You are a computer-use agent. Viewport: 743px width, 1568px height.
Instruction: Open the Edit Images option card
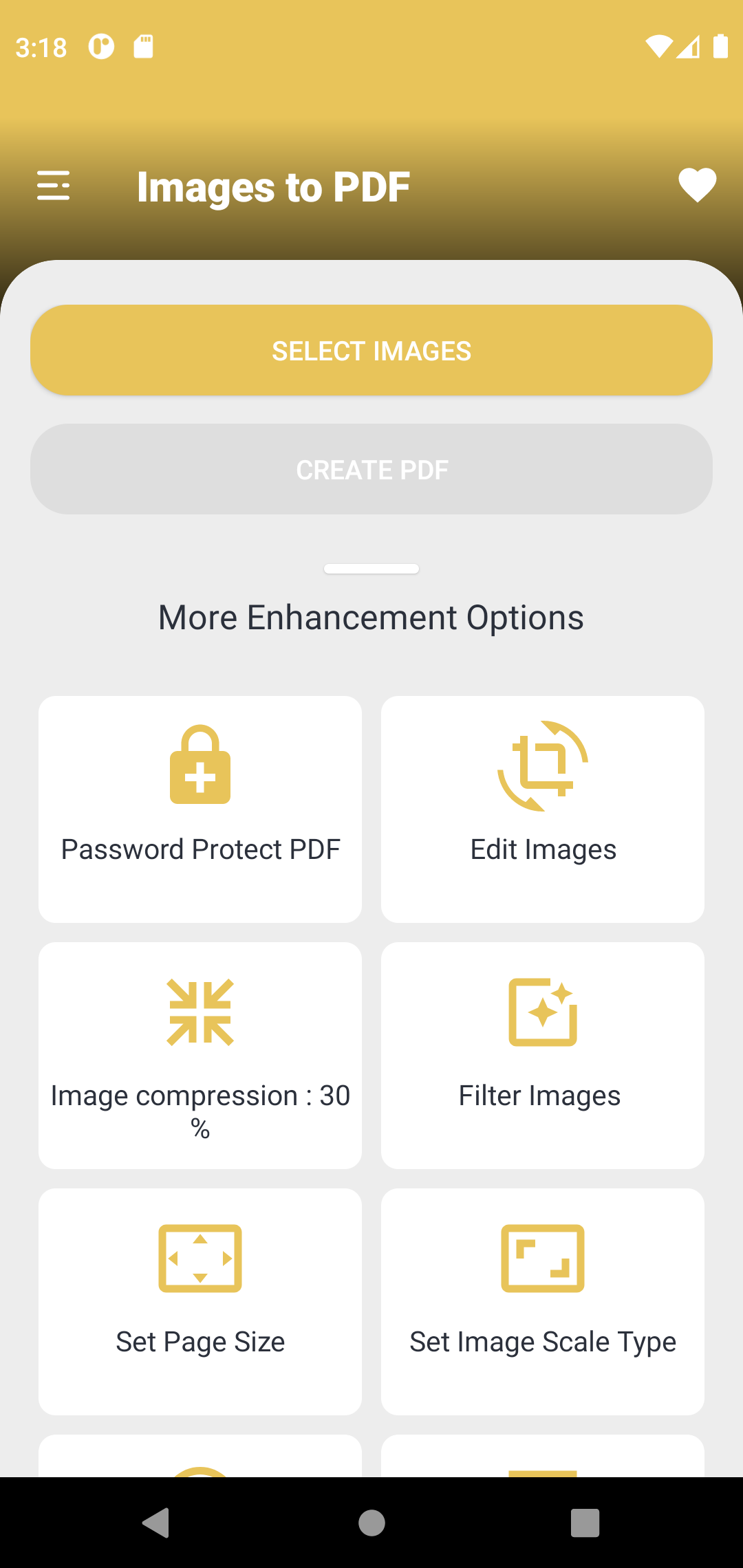[543, 809]
